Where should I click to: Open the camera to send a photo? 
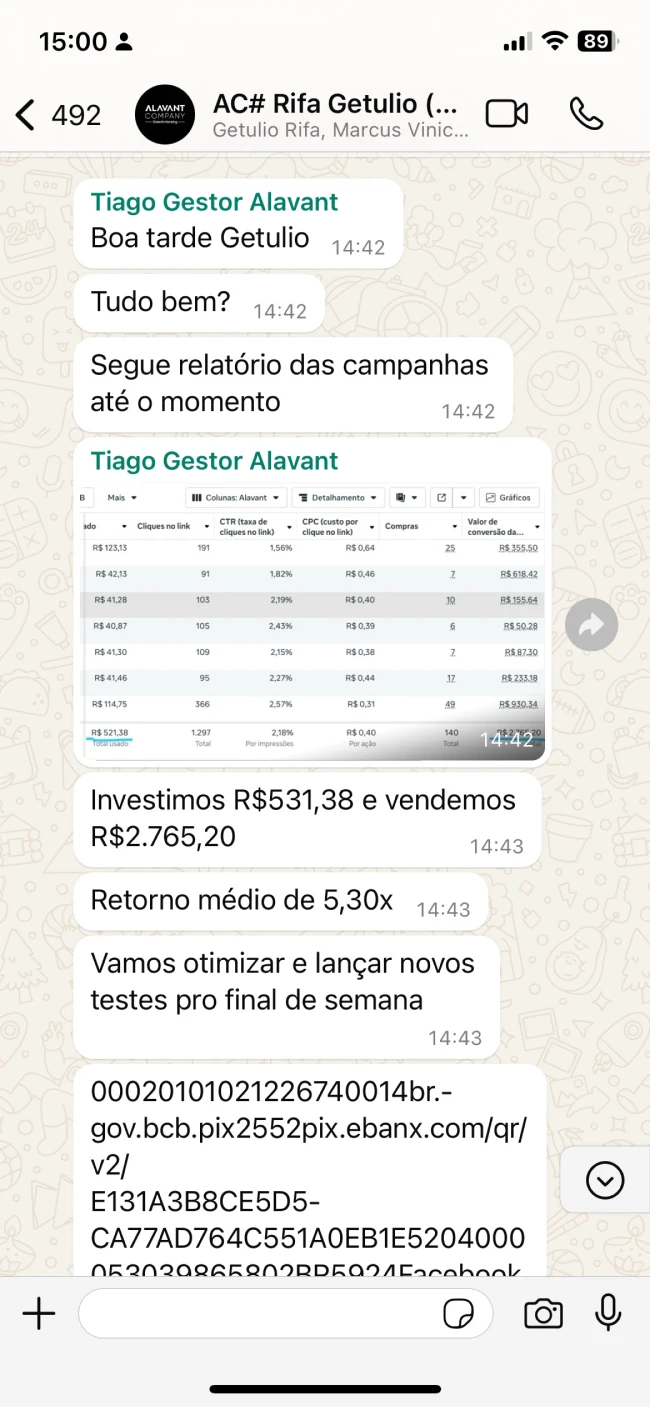tap(543, 1314)
